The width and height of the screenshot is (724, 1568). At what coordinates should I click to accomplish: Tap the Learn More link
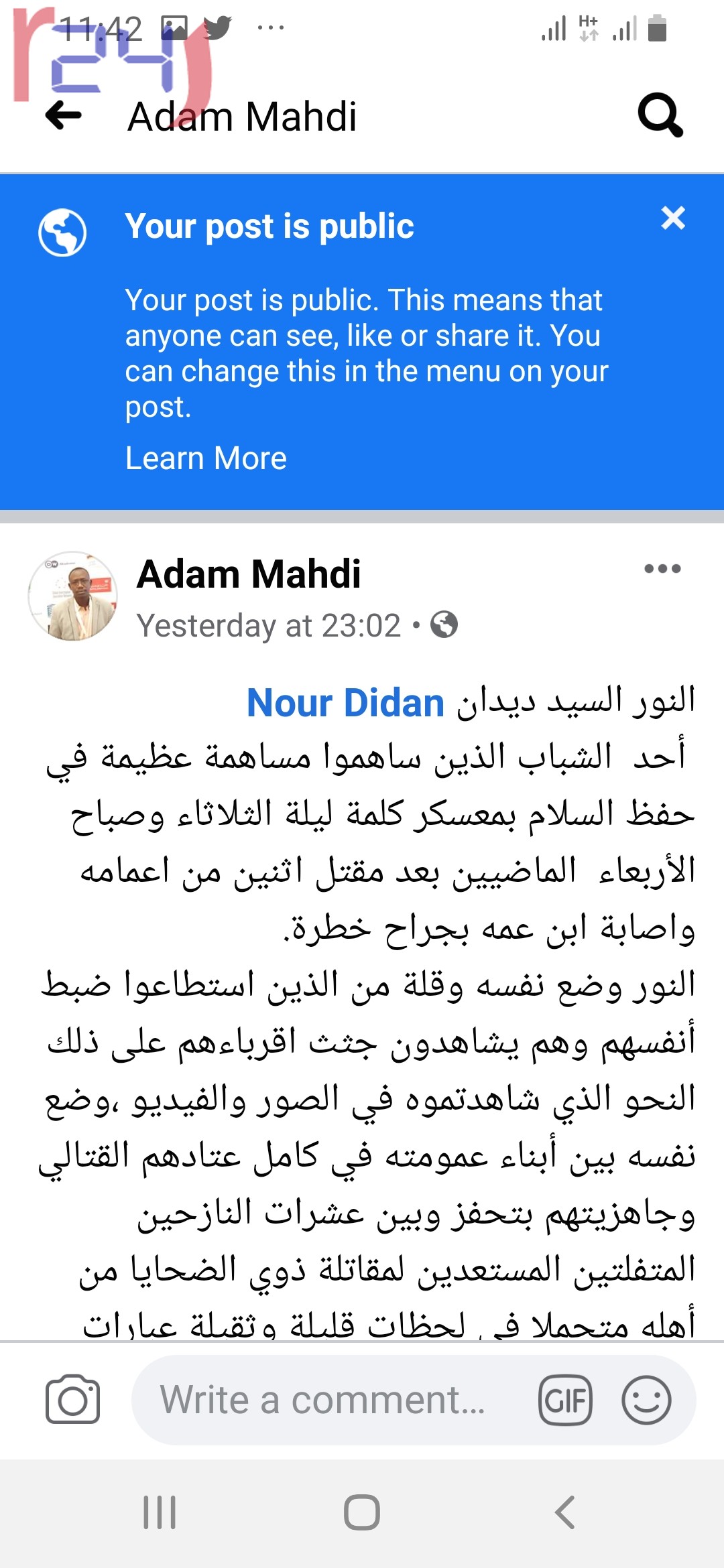click(x=206, y=459)
